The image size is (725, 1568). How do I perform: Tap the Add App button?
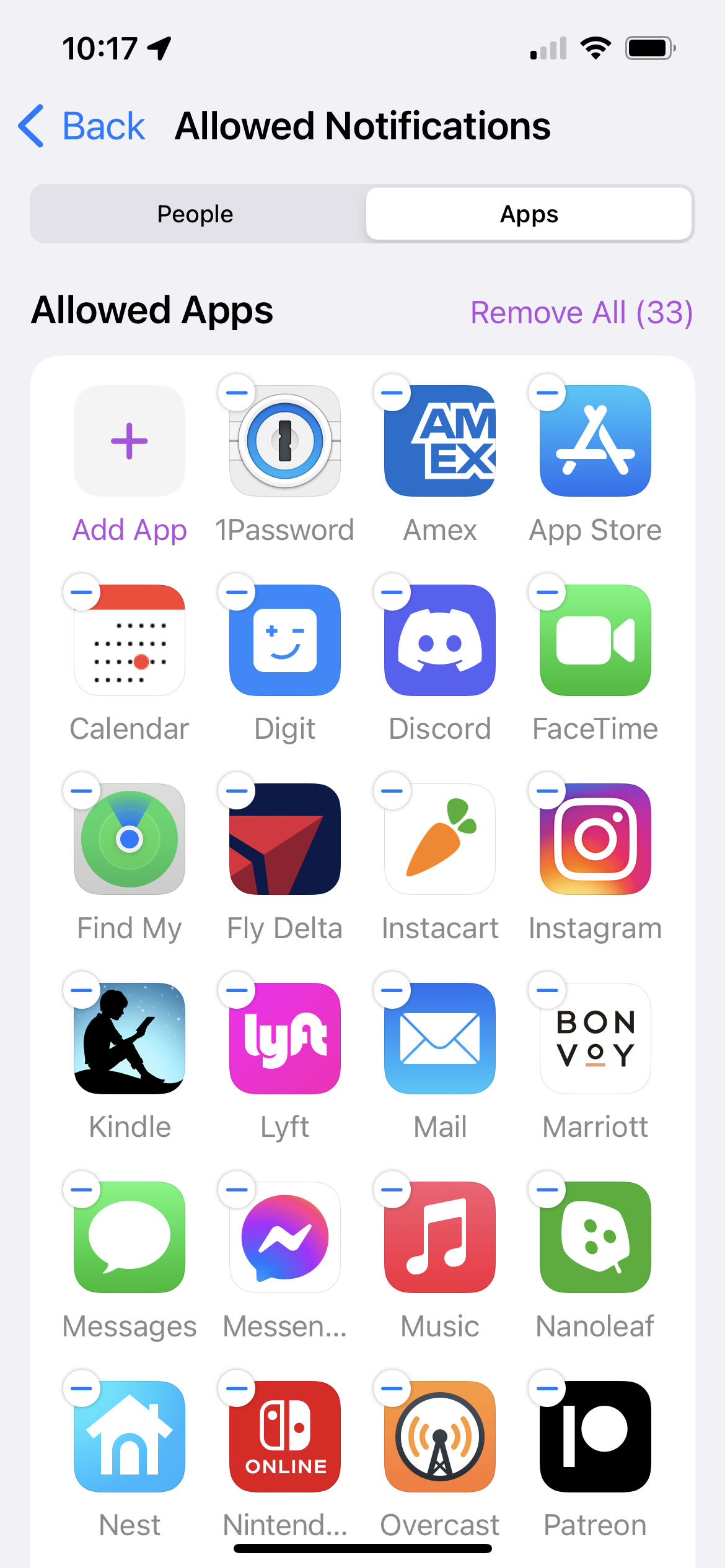coord(130,441)
